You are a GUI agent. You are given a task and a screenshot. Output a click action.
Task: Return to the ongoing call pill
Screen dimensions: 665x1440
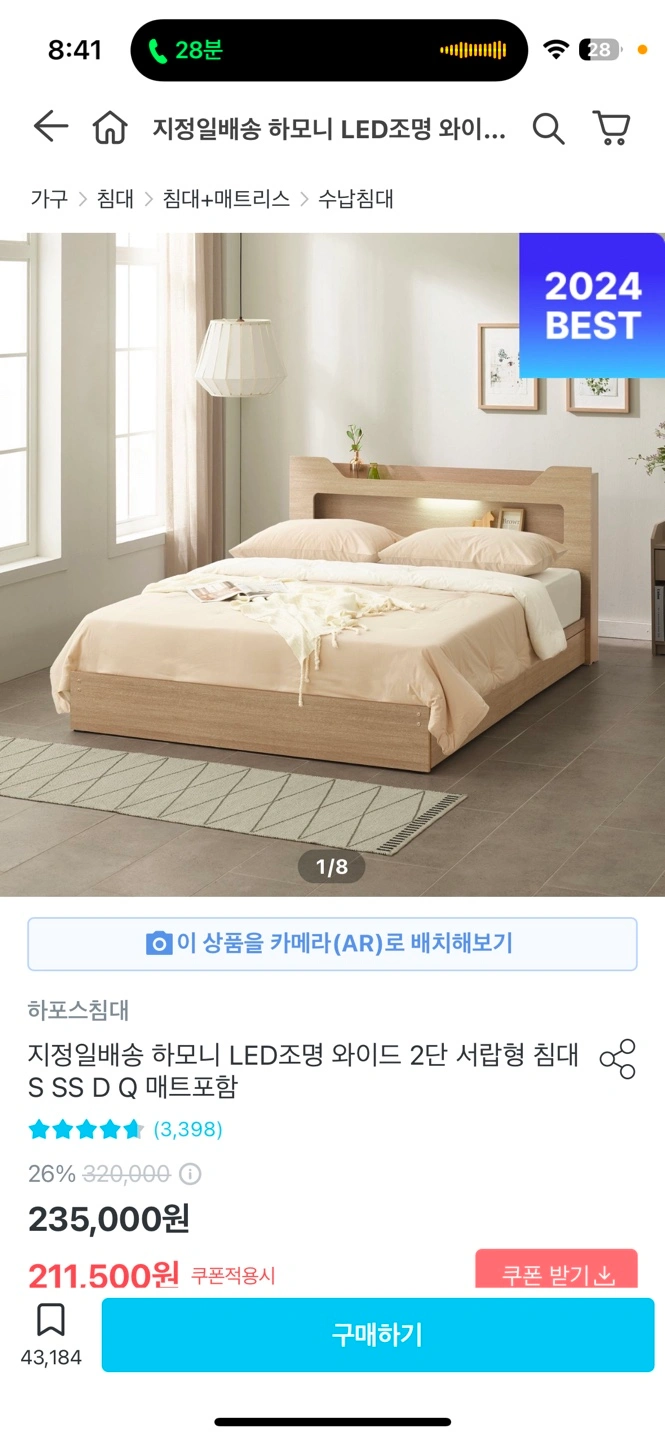coord(329,50)
